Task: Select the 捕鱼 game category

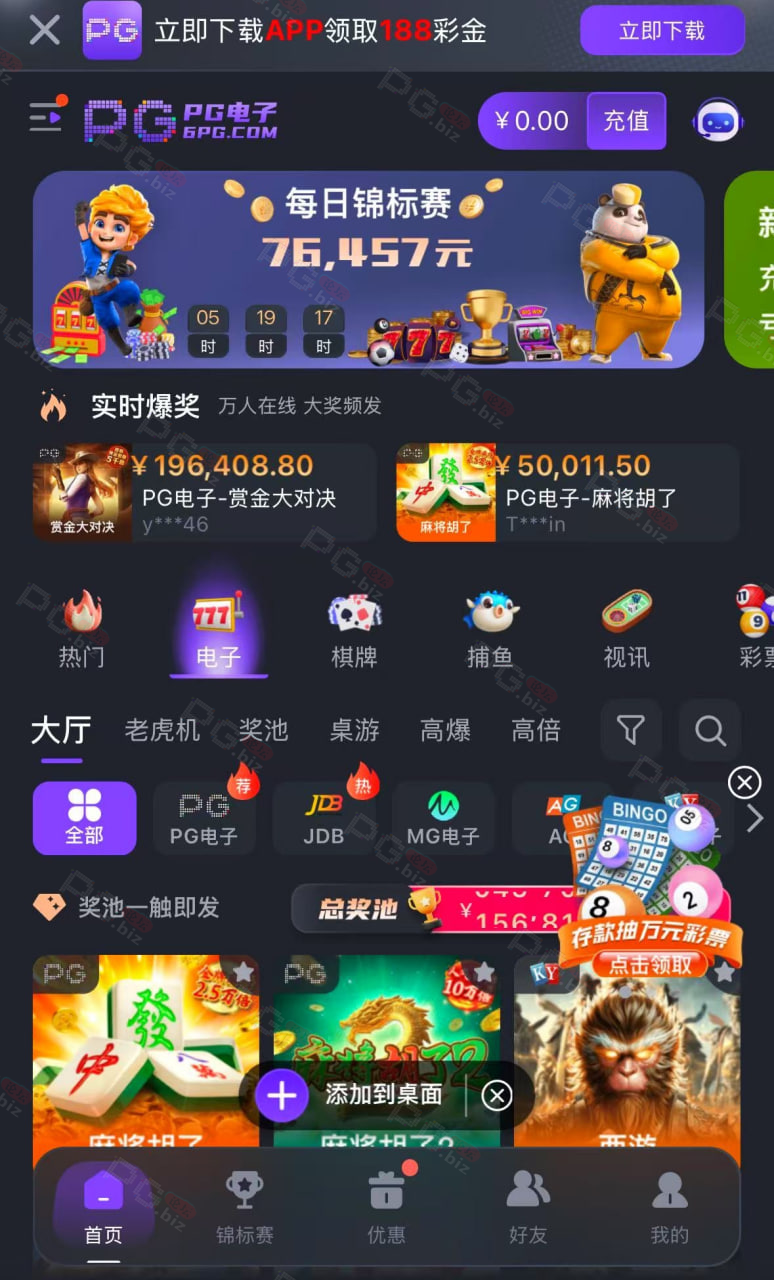Action: coord(490,629)
